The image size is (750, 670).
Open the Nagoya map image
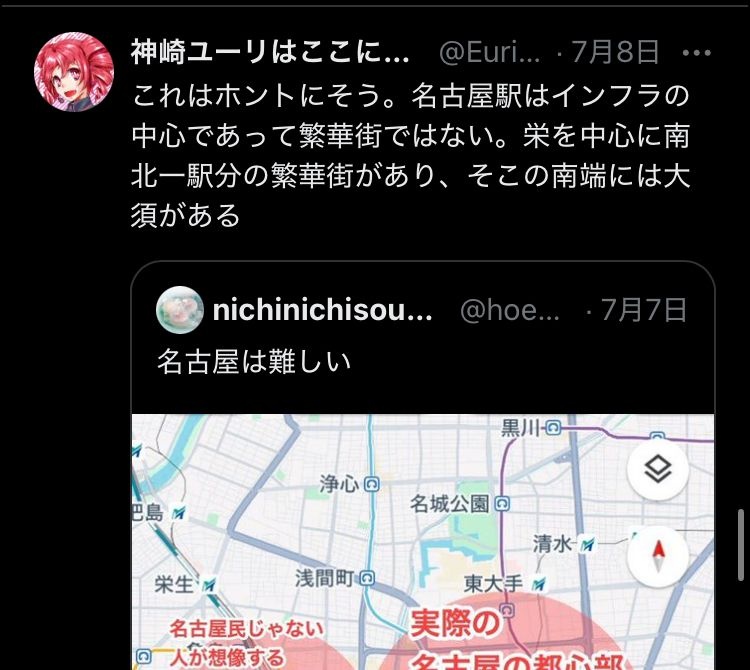(422, 542)
